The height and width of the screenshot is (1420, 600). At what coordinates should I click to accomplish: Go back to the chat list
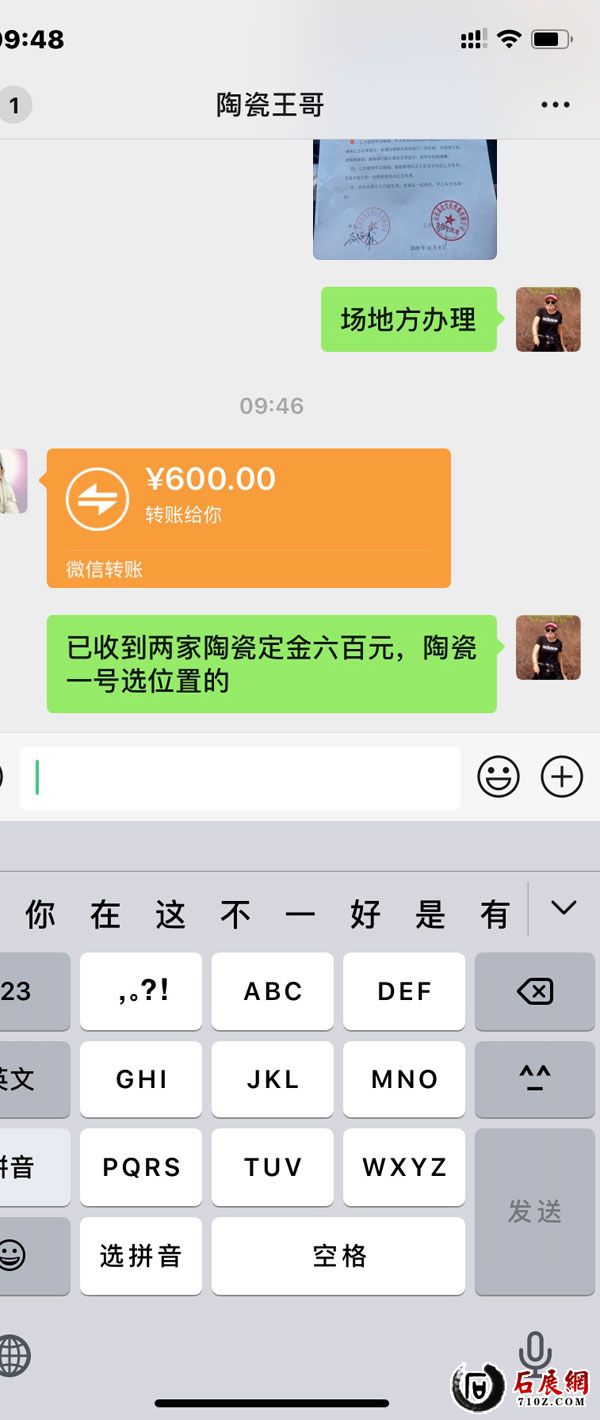pyautogui.click(x=14, y=105)
